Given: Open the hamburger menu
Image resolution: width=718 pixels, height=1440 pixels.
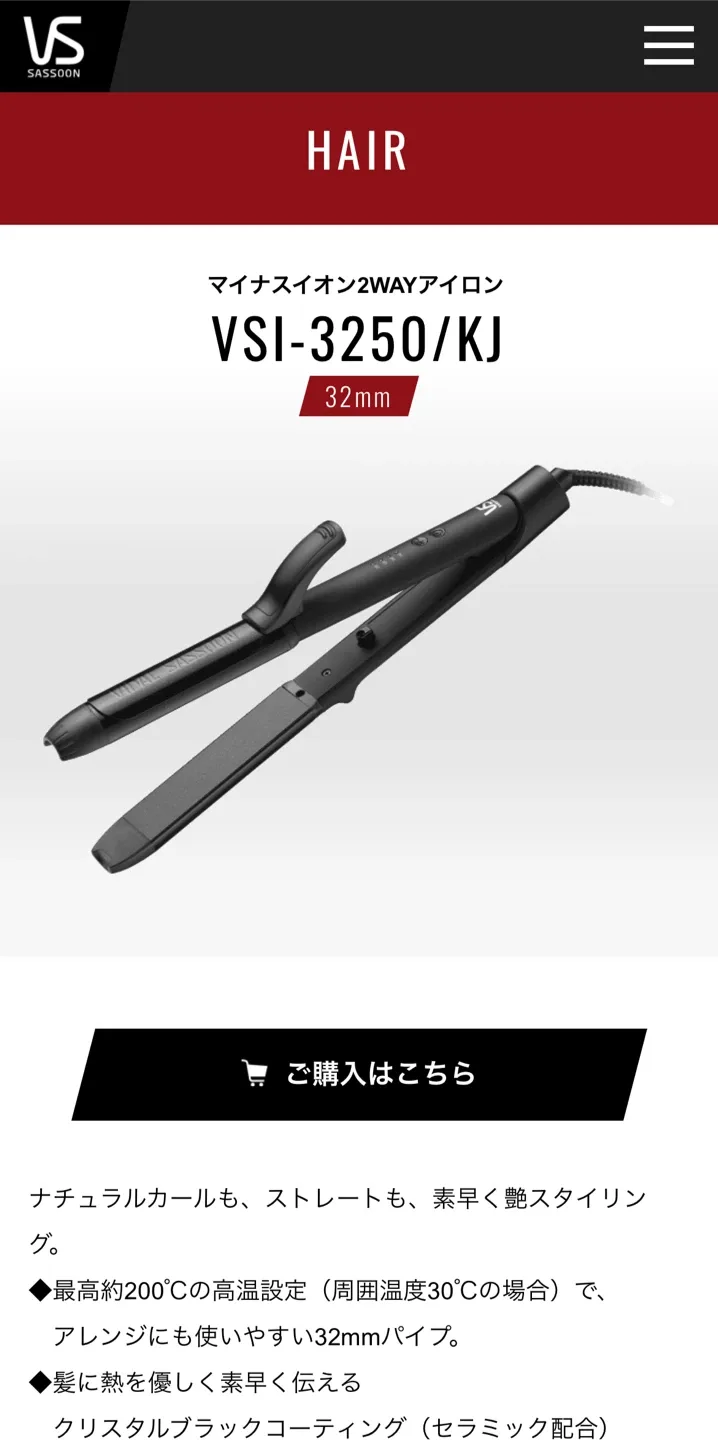Looking at the screenshot, I should (x=668, y=46).
